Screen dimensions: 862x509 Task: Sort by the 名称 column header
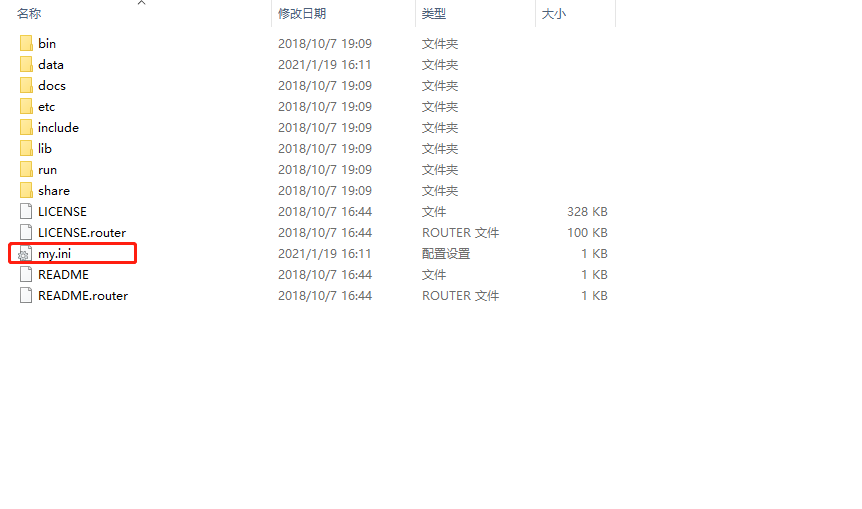(30, 14)
